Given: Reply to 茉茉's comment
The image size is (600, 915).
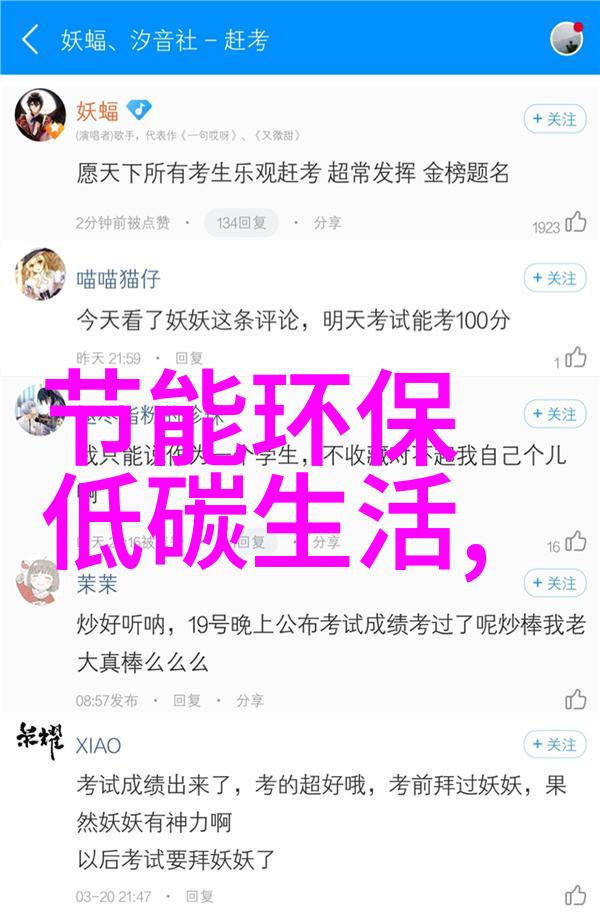Looking at the screenshot, I should click(188, 700).
